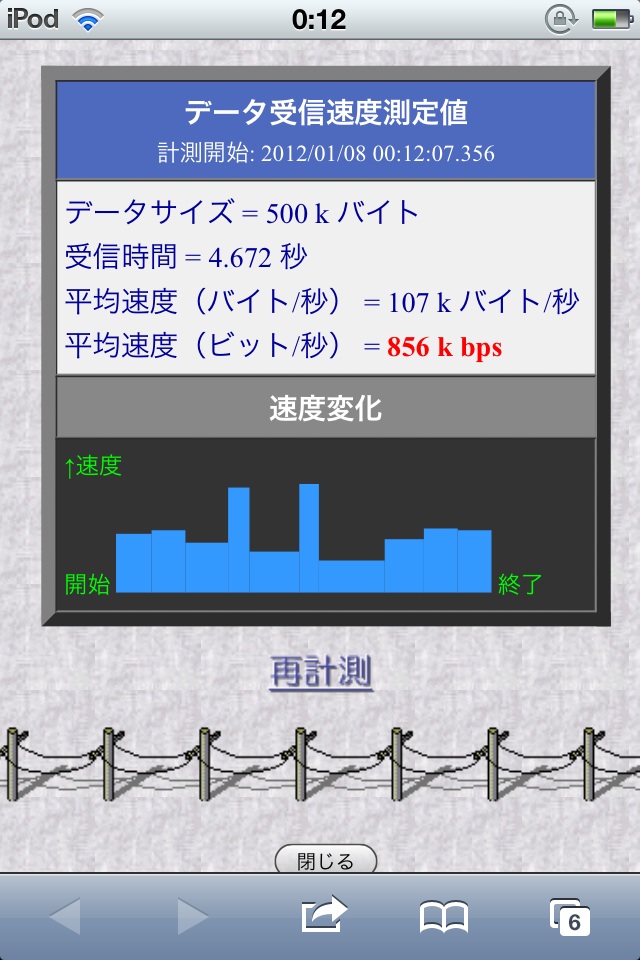
Task: Close the page with the 閉じる button
Action: 326,860
